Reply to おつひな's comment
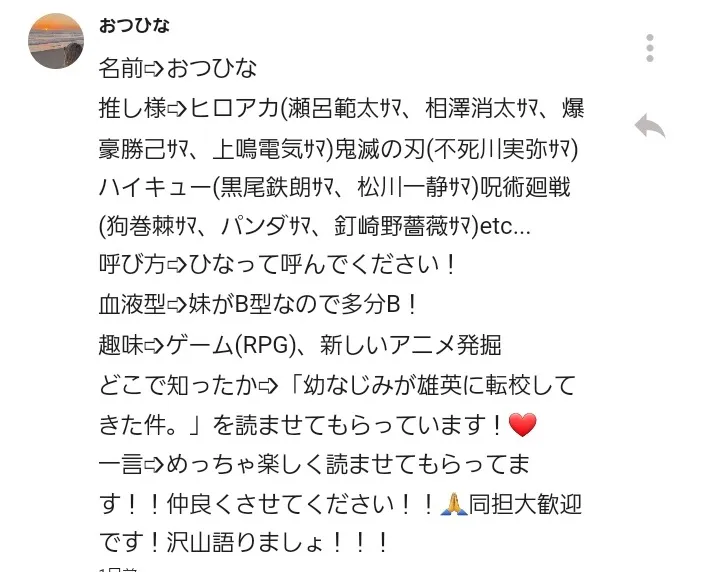Screen dimensions: 720x572 click(x=650, y=126)
